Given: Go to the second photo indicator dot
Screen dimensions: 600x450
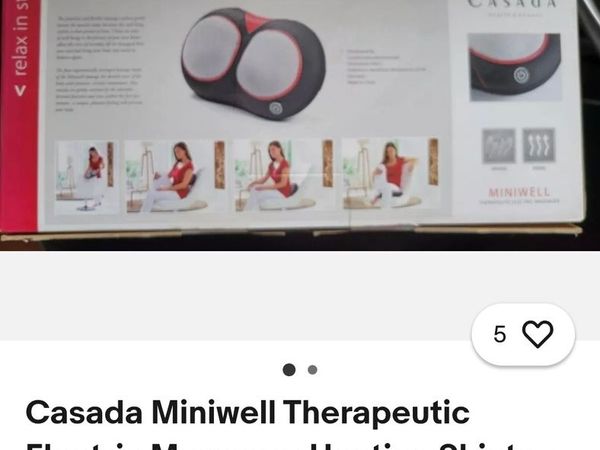Looking at the screenshot, I should coord(312,370).
